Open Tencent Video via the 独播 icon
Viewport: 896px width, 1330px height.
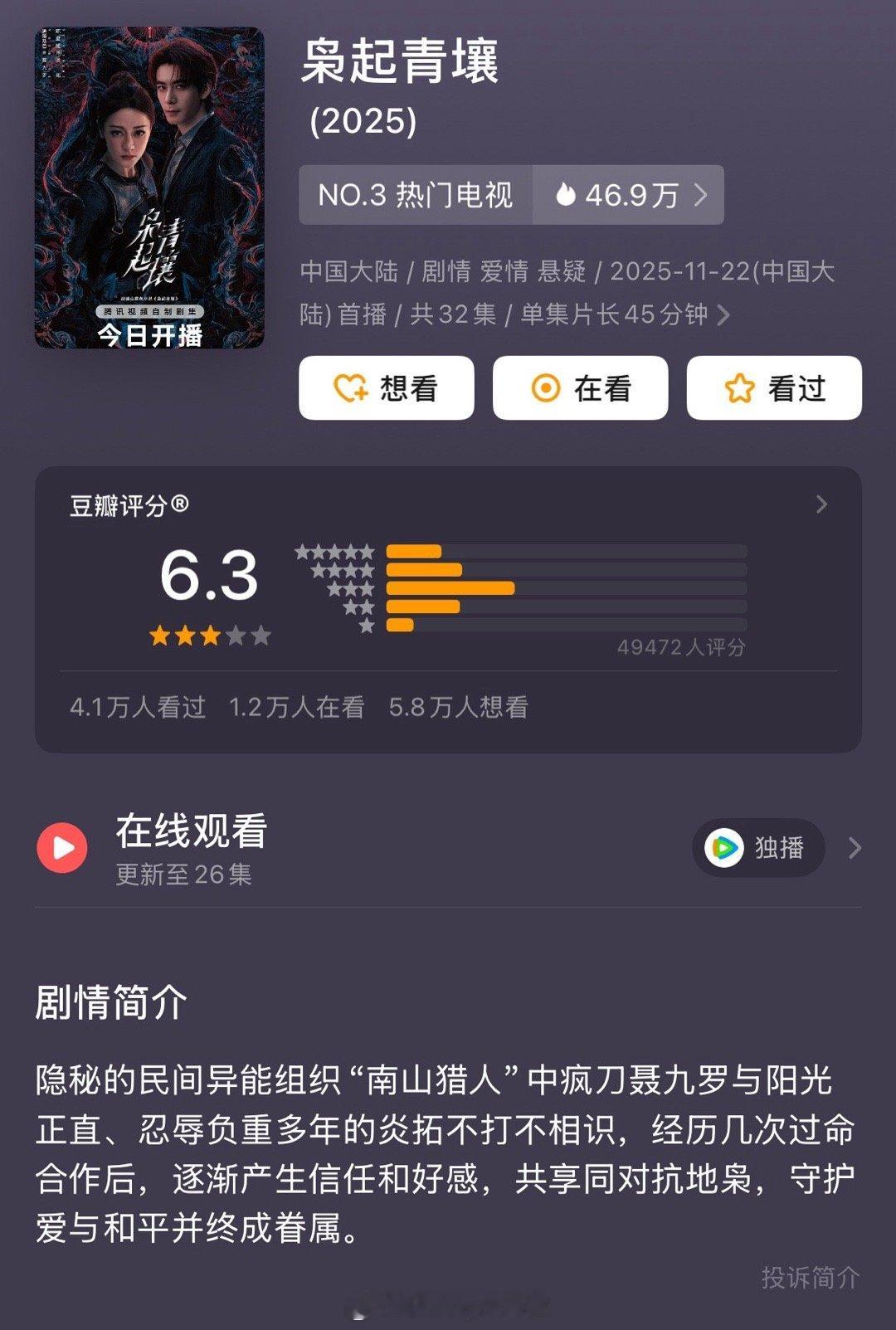tap(725, 847)
